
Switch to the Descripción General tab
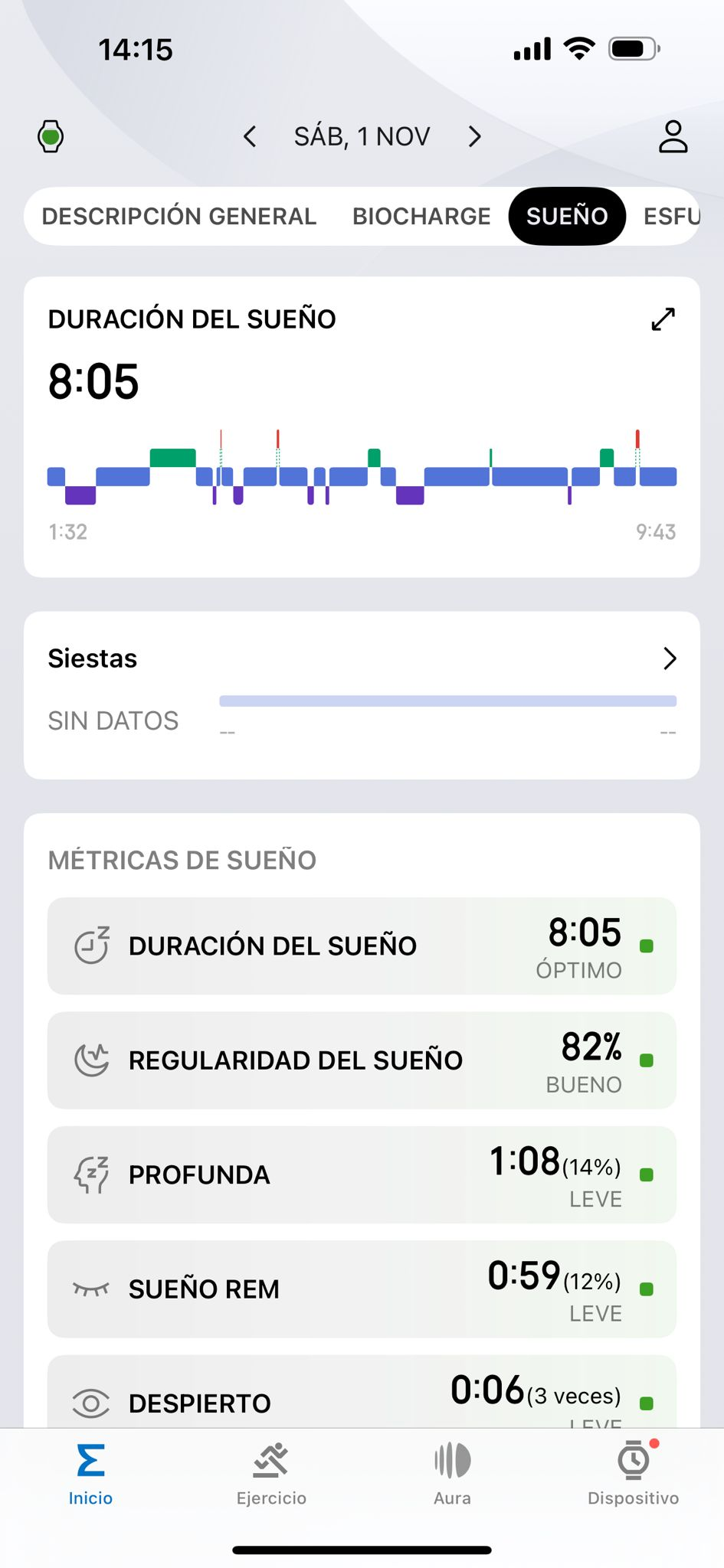179,217
